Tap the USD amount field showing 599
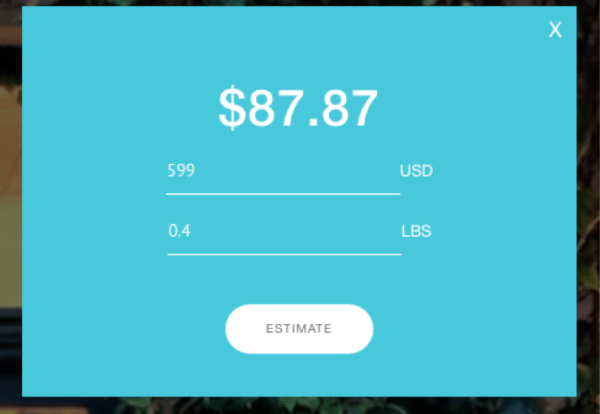 coord(282,172)
